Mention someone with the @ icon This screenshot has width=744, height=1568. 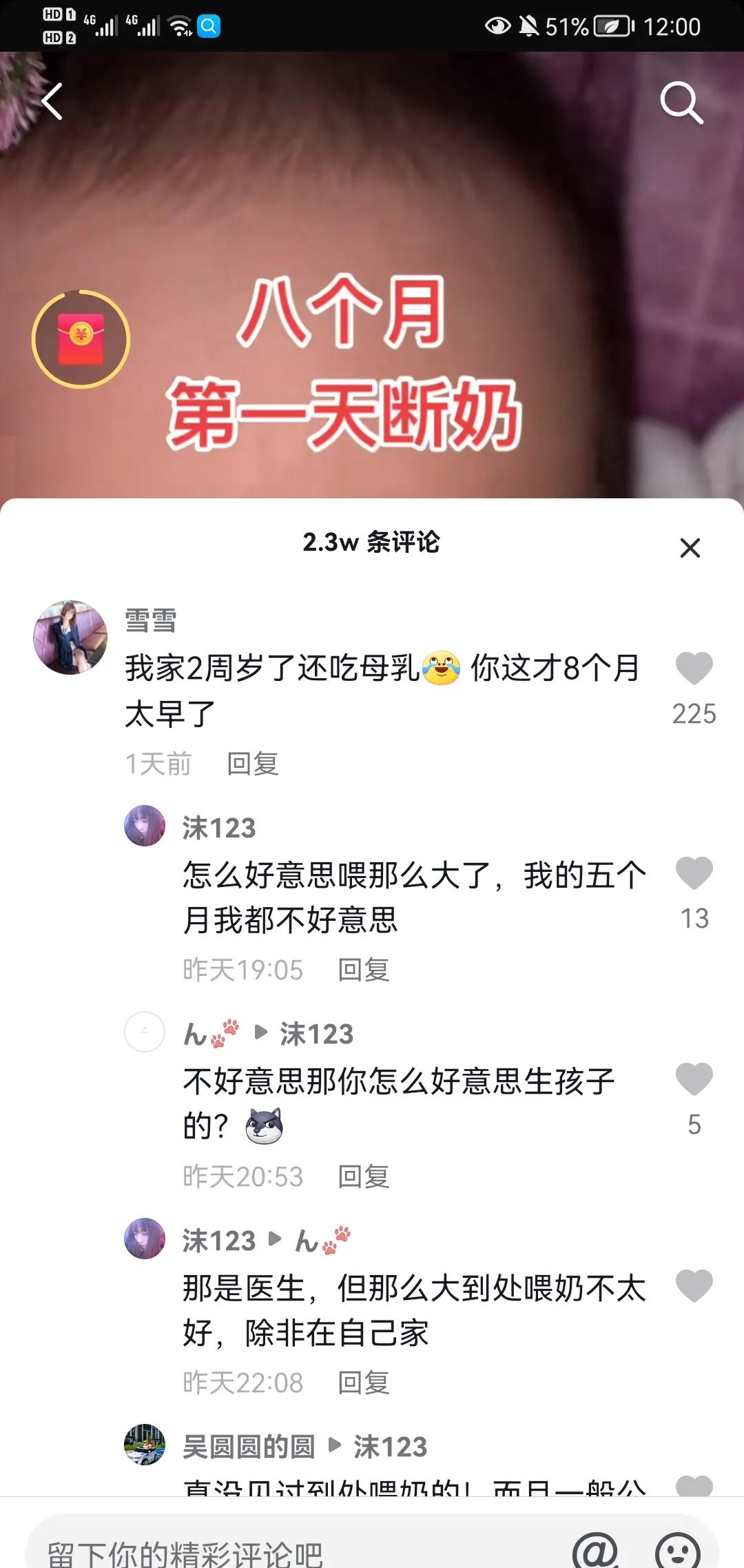pos(596,1551)
